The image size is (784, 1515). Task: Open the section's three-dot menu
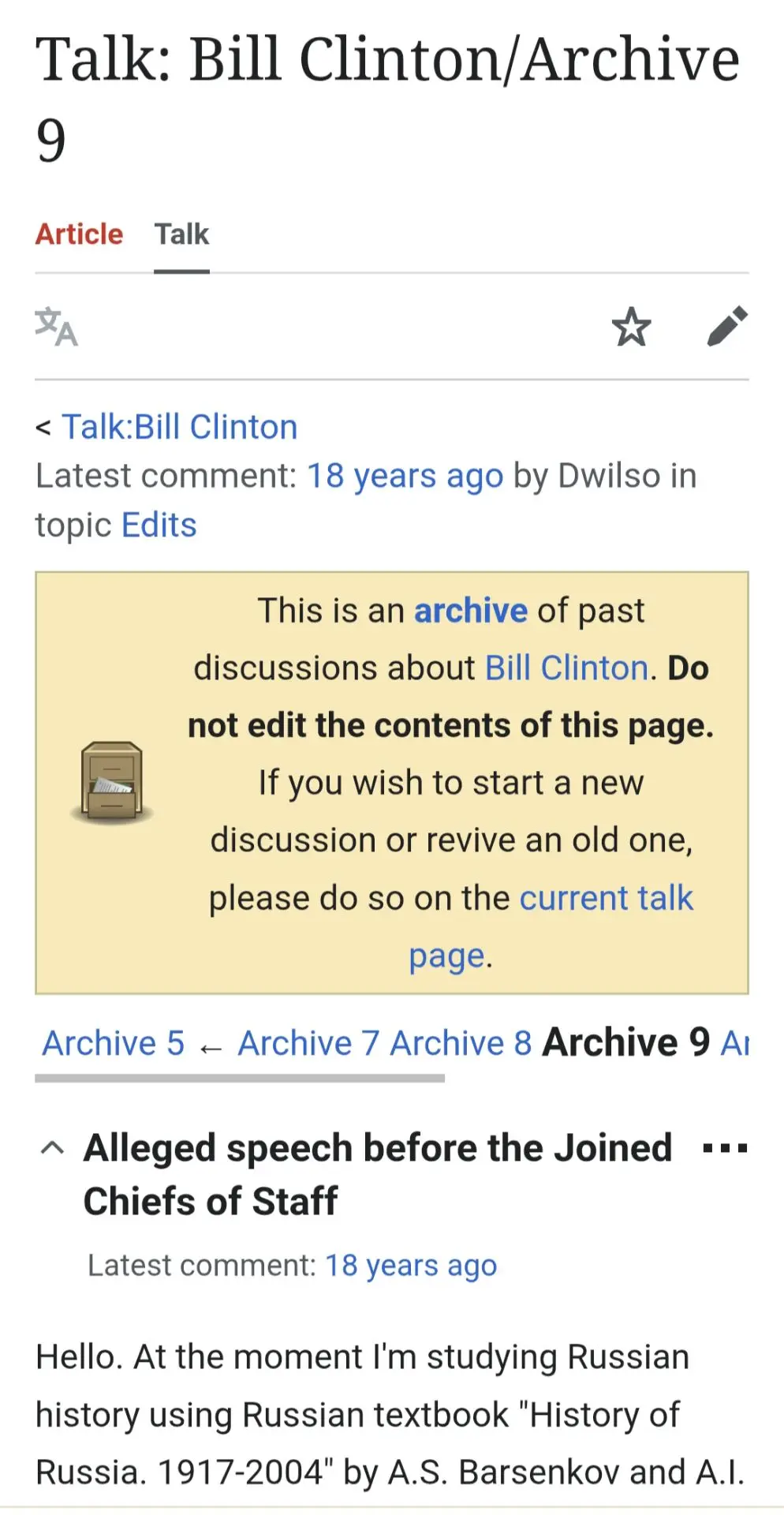(725, 1148)
